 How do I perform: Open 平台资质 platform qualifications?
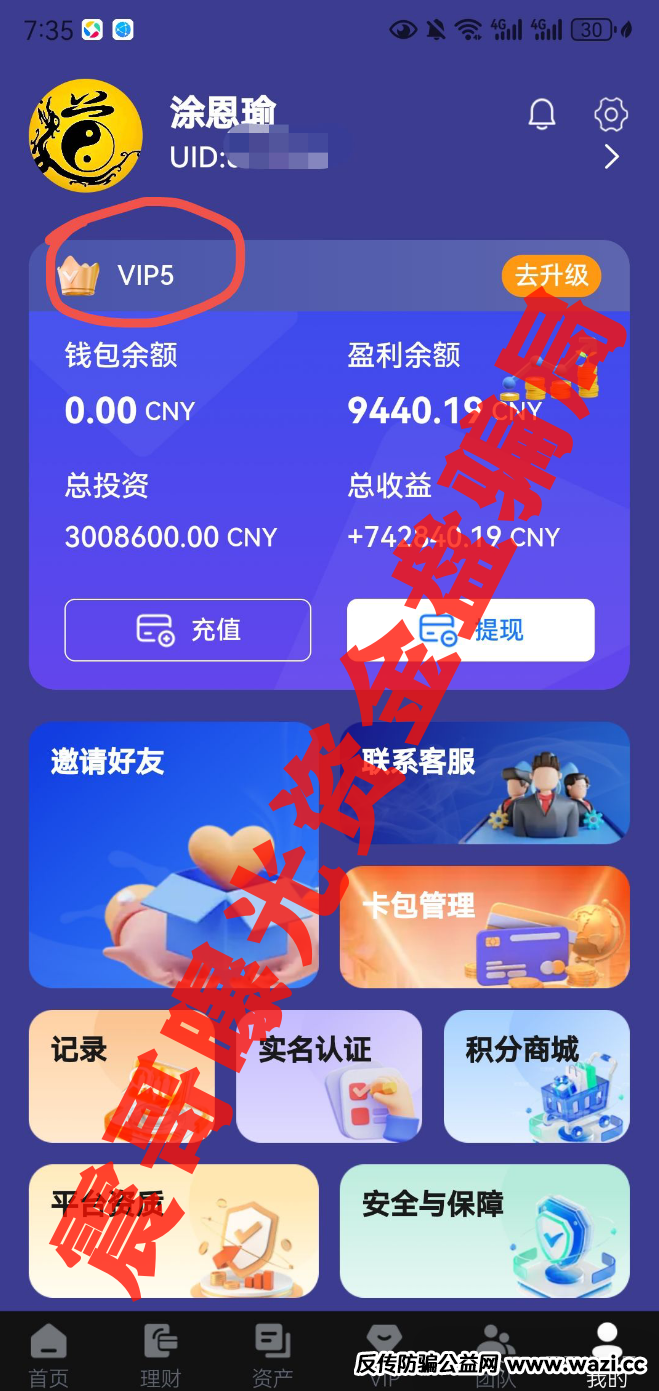[x=174, y=1231]
